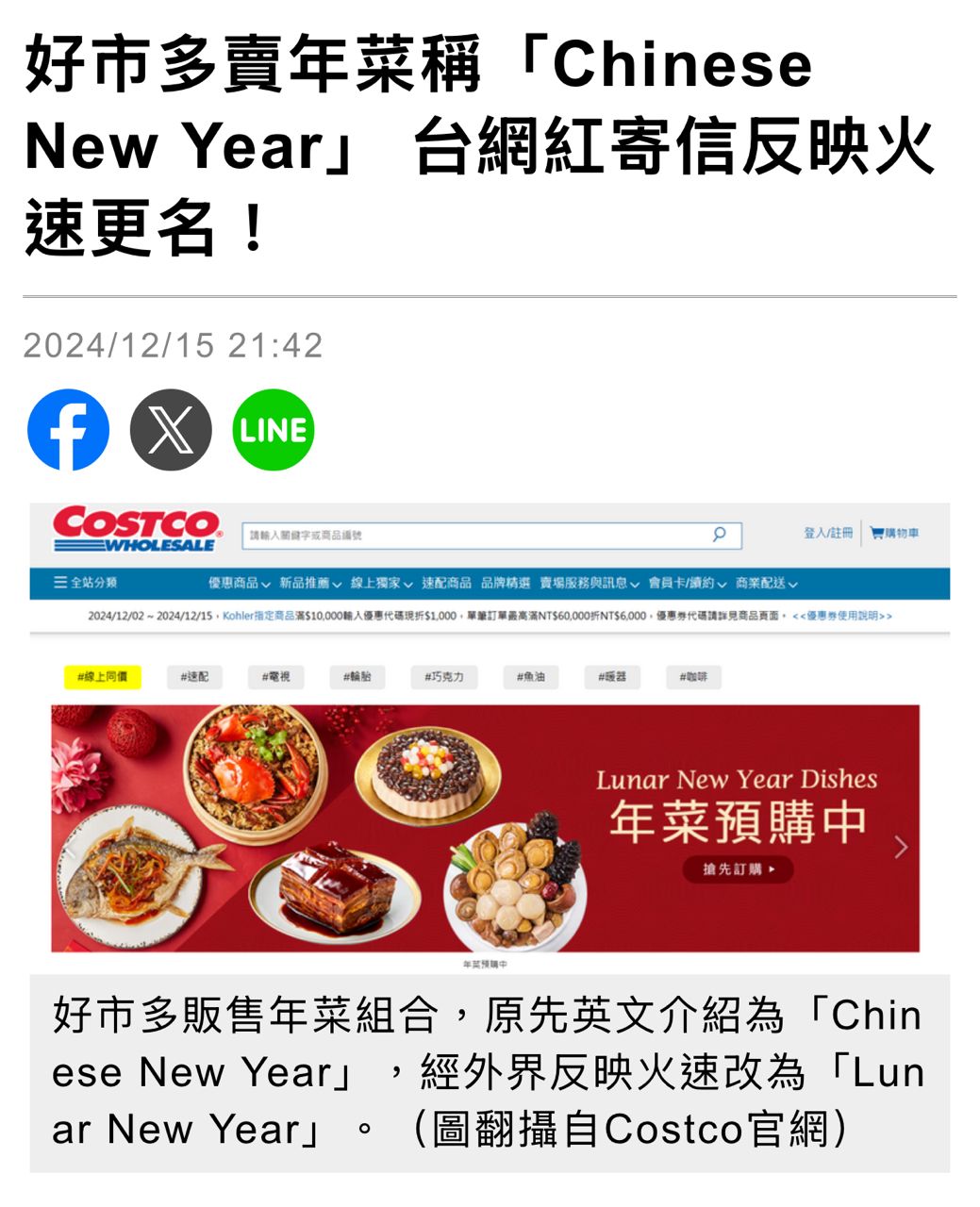
Task: Share the article on X
Action: [x=171, y=430]
